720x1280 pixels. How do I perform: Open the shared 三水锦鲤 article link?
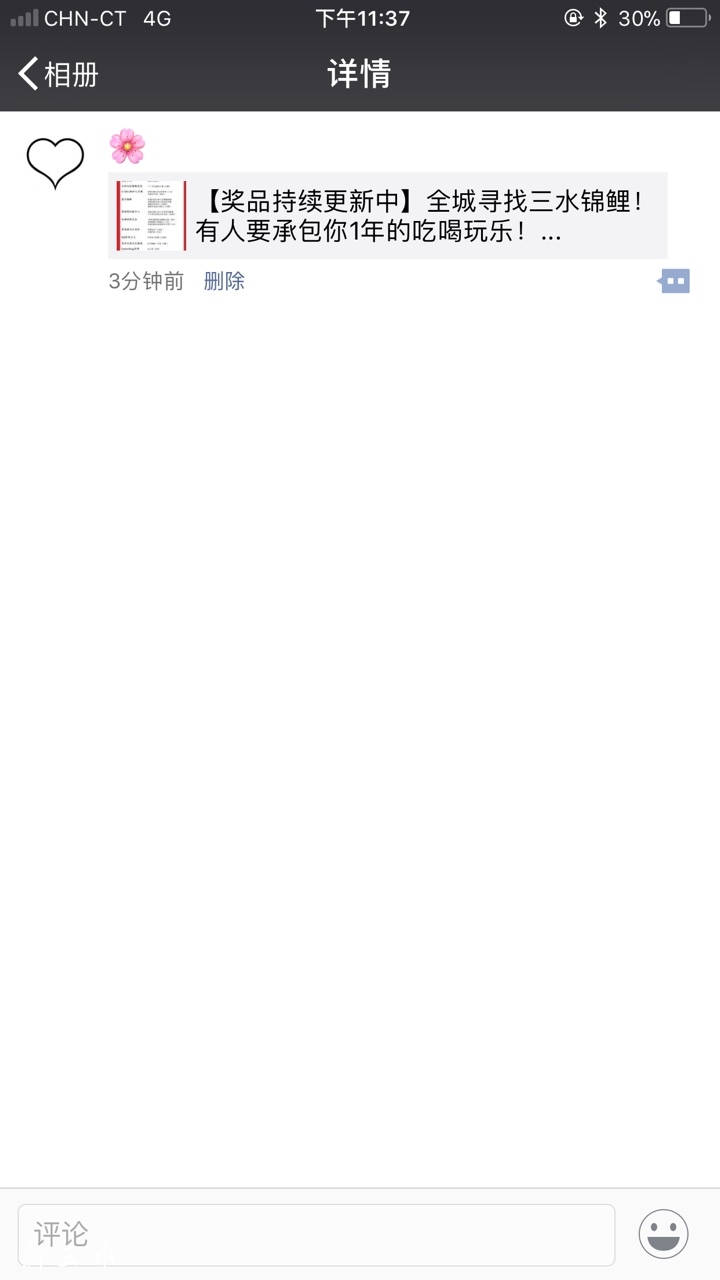pyautogui.click(x=388, y=216)
